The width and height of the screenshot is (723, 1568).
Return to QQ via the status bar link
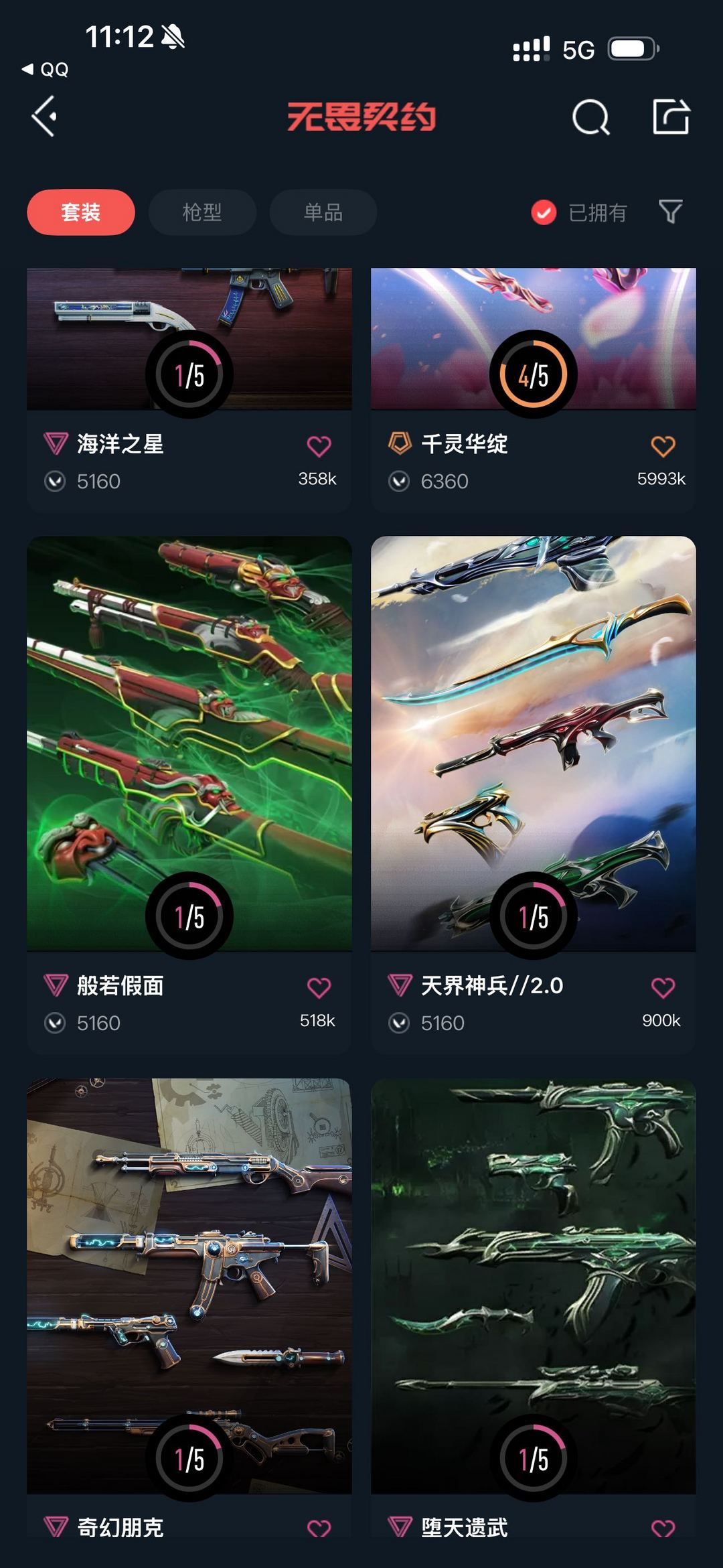pos(46,69)
